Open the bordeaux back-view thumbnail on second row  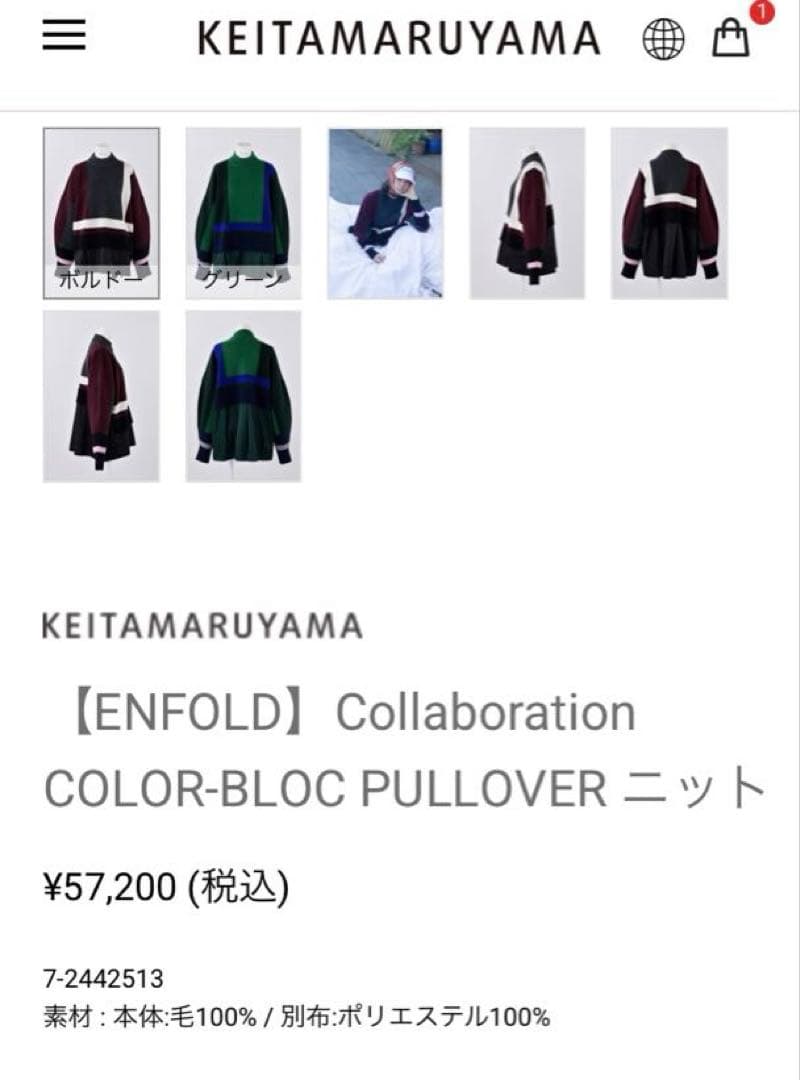point(99,396)
